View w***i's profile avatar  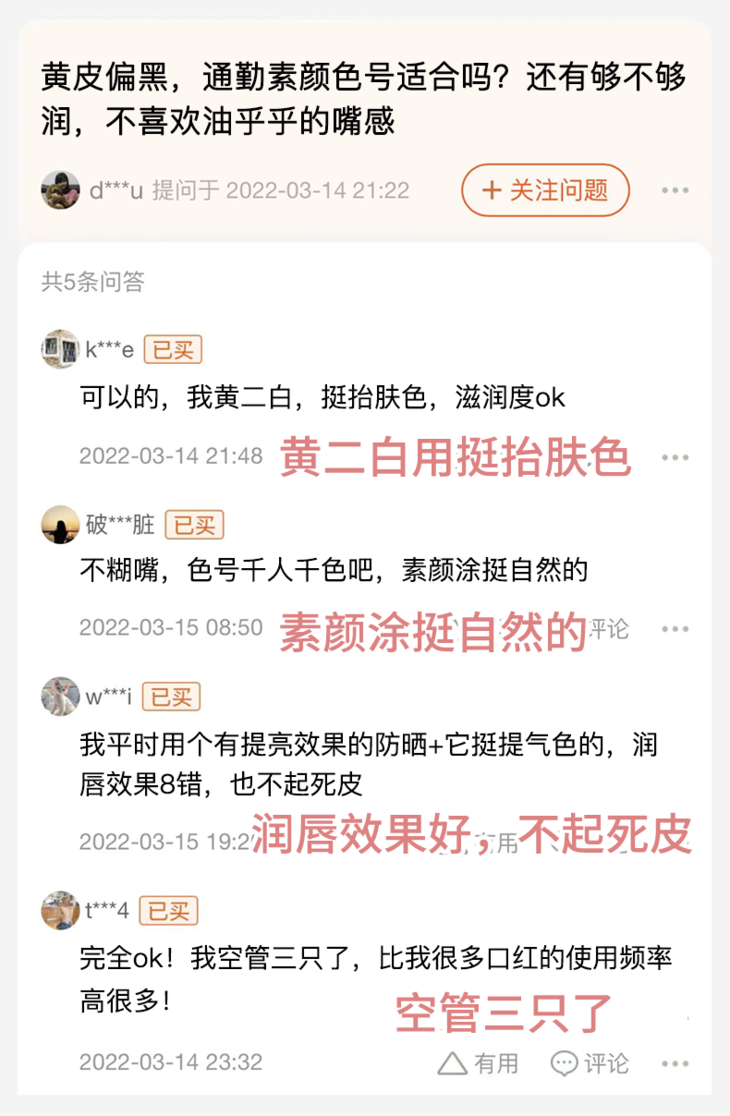click(x=60, y=694)
